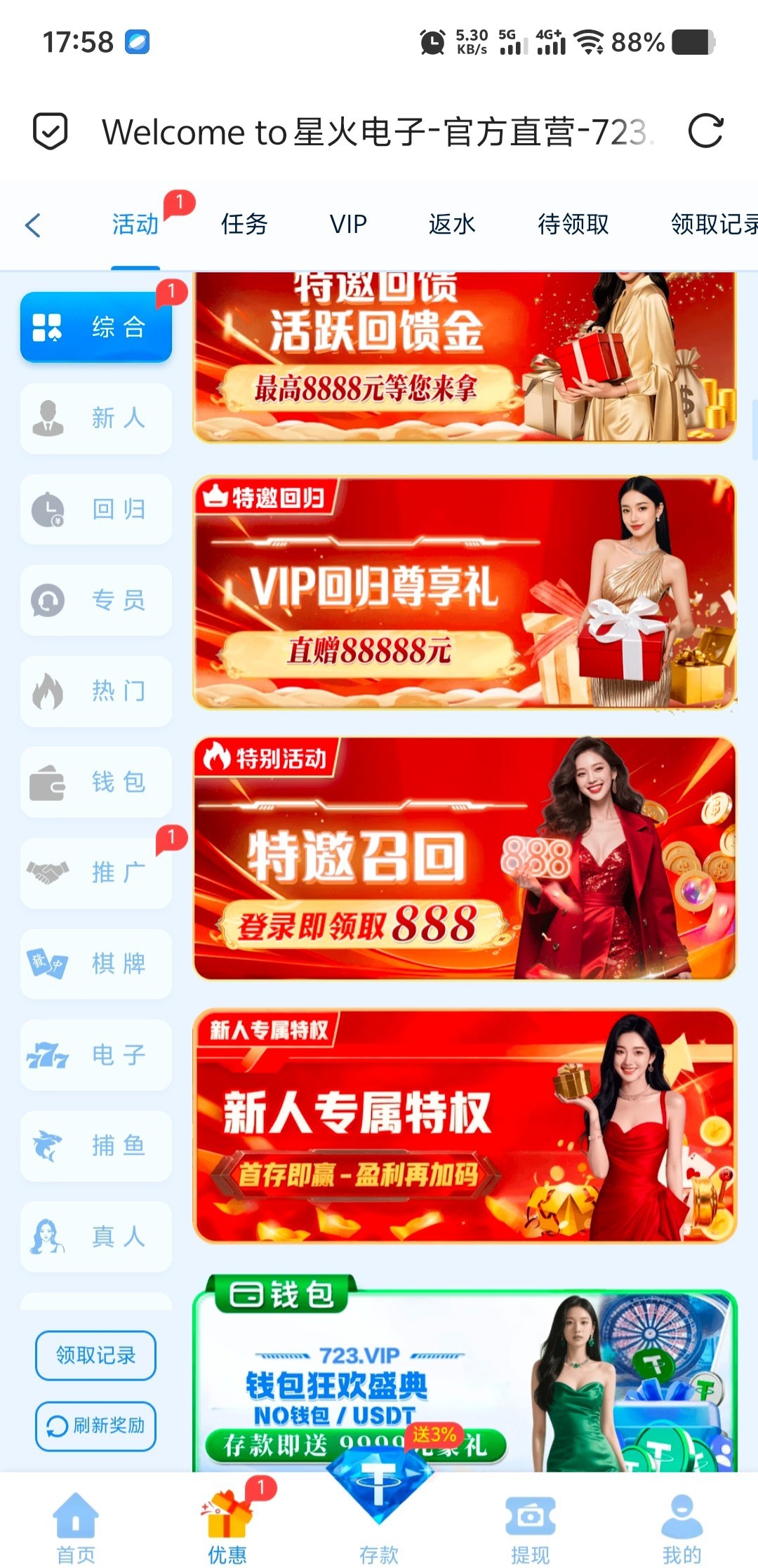Screen dimensions: 758x1568
Task: Open the 待领取 tab
Action: (573, 225)
